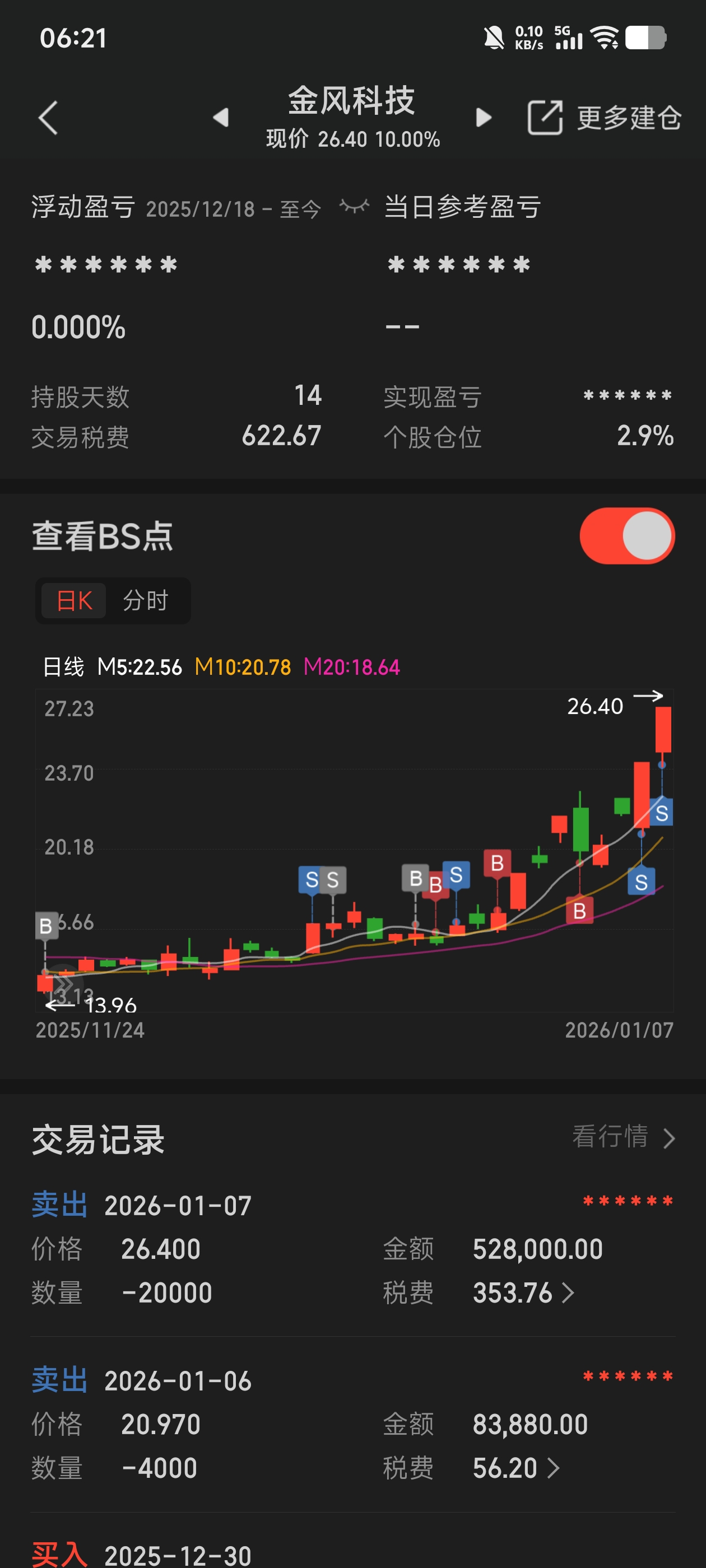This screenshot has height=1568, width=706.
Task: Reveal hidden profit amounts with eye icon
Action: click(x=354, y=207)
